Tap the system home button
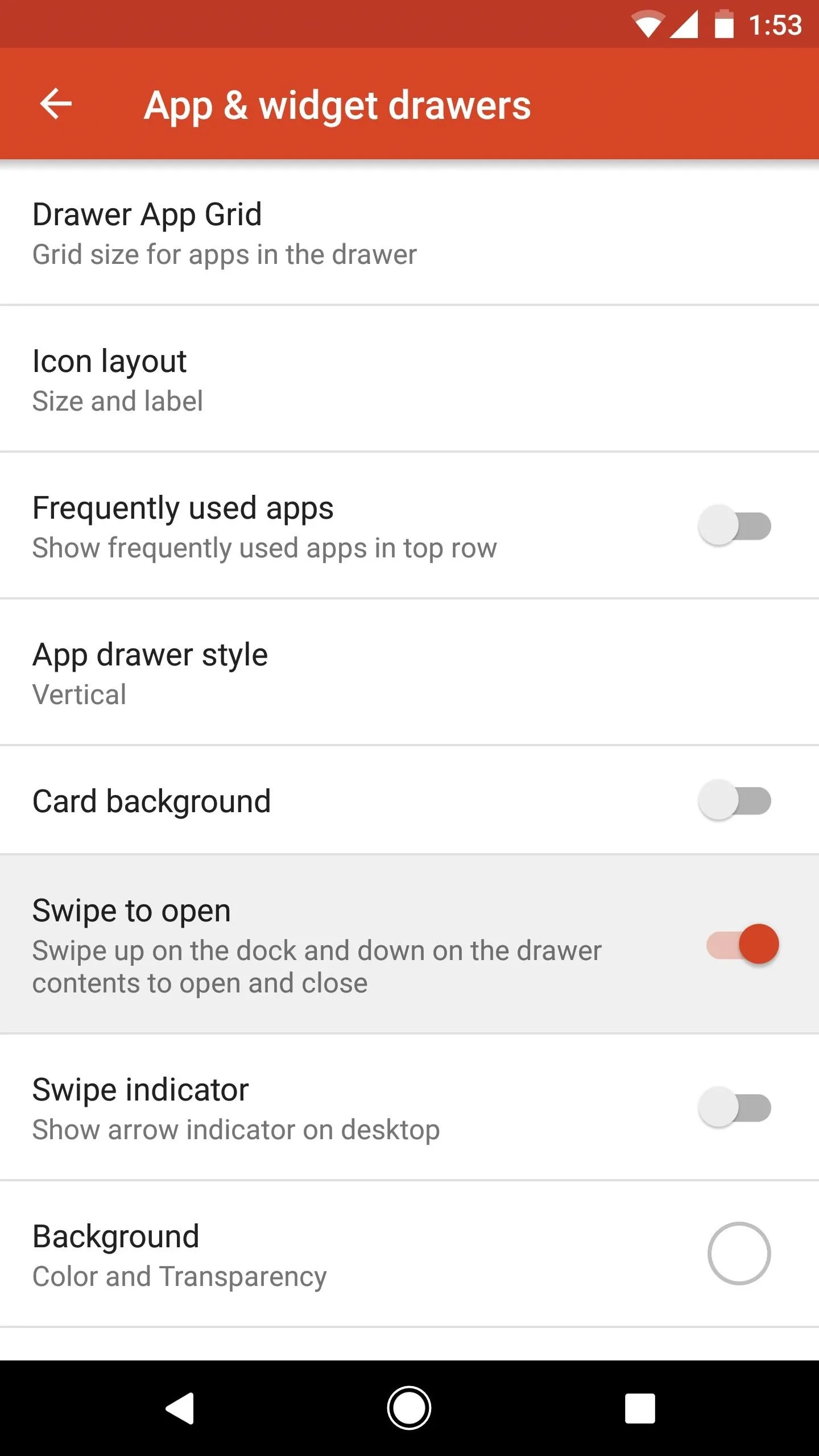Viewport: 819px width, 1456px height. [409, 1408]
